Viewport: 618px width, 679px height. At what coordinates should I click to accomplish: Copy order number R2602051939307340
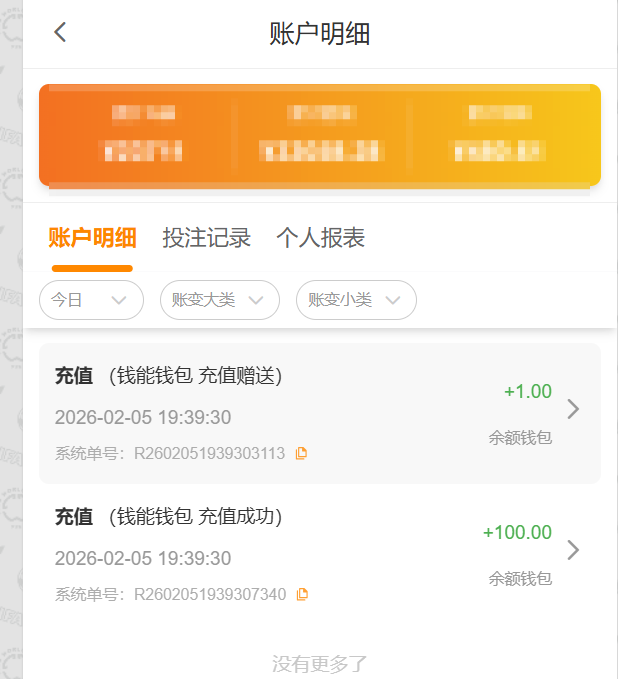click(302, 594)
